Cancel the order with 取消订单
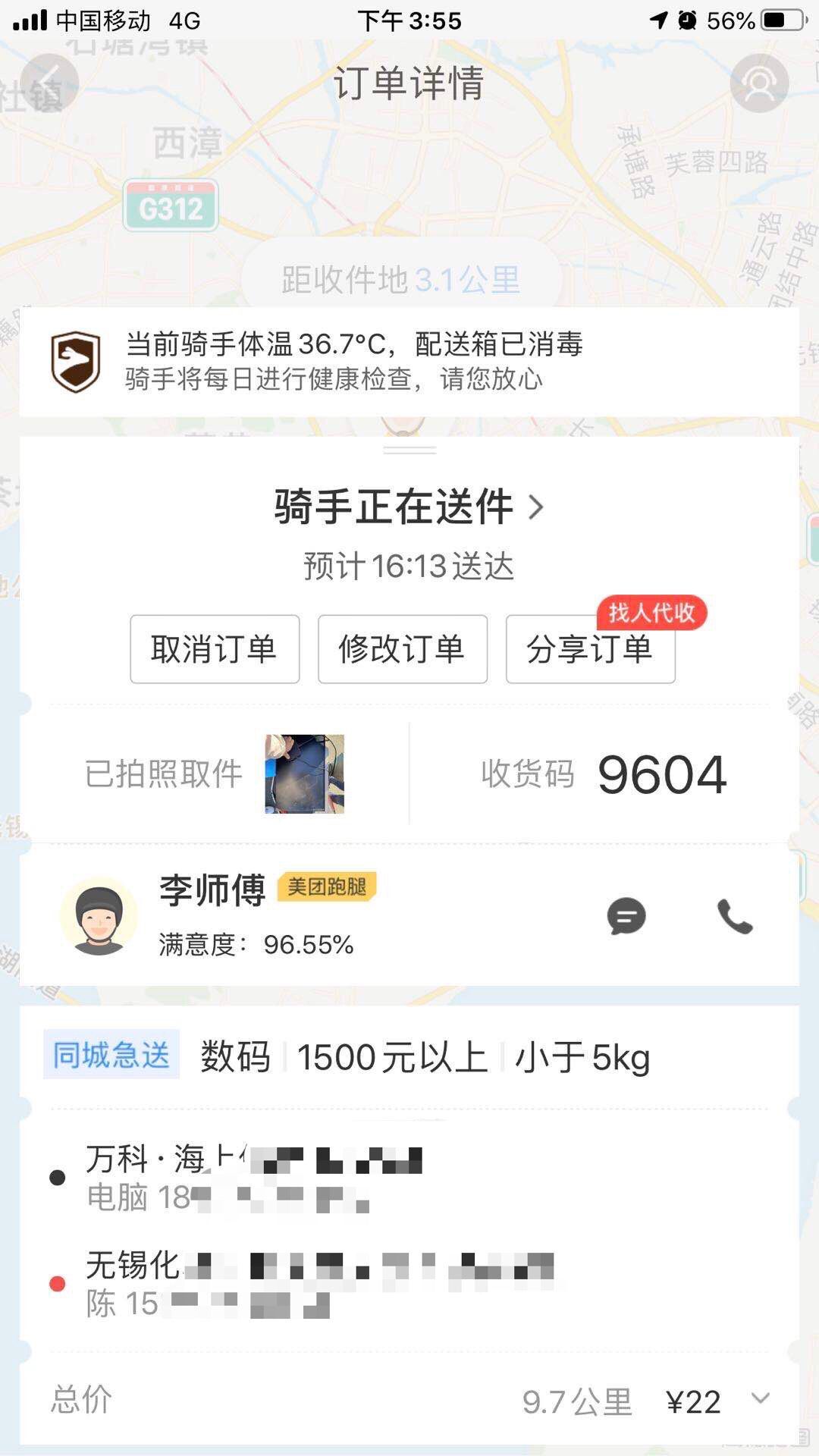 215,651
